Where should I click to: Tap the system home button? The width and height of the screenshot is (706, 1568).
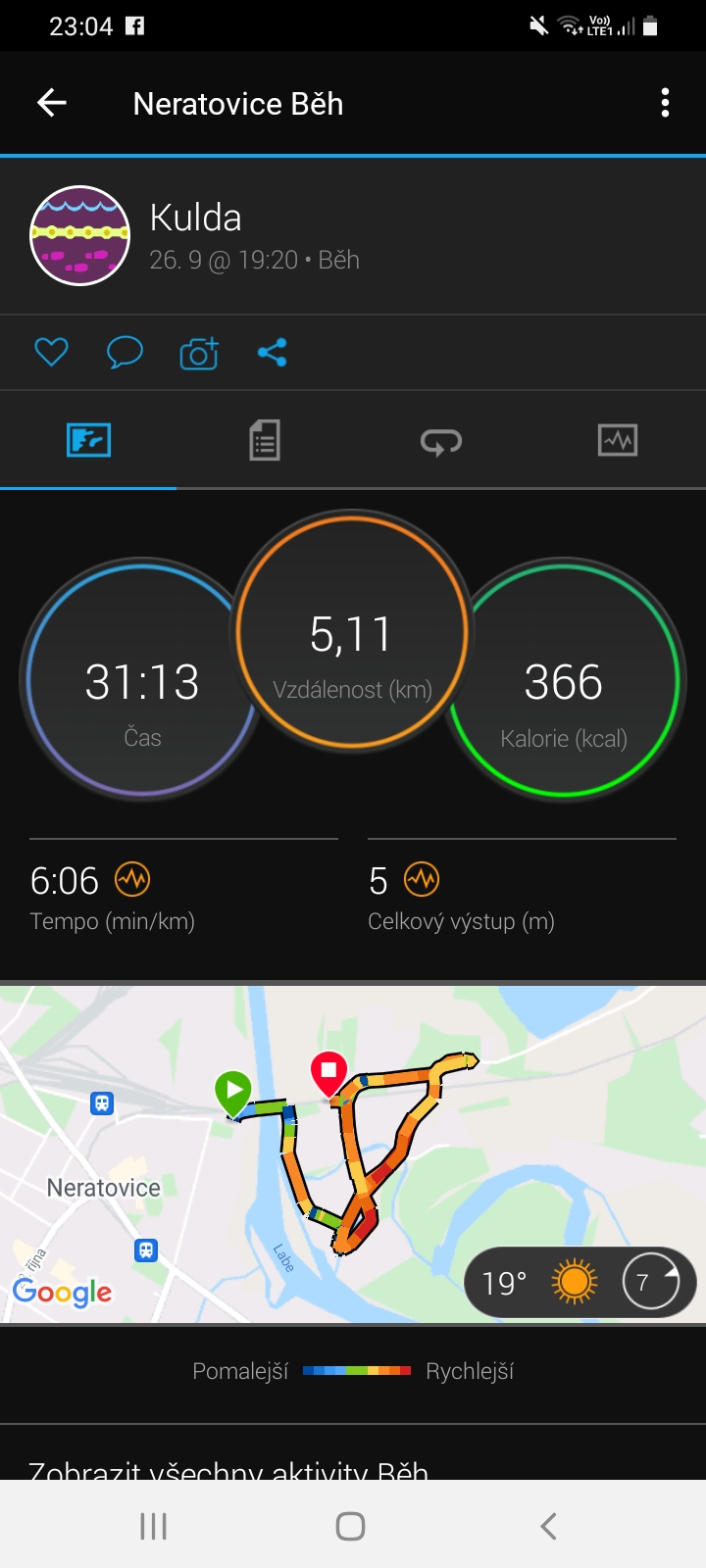click(351, 1526)
